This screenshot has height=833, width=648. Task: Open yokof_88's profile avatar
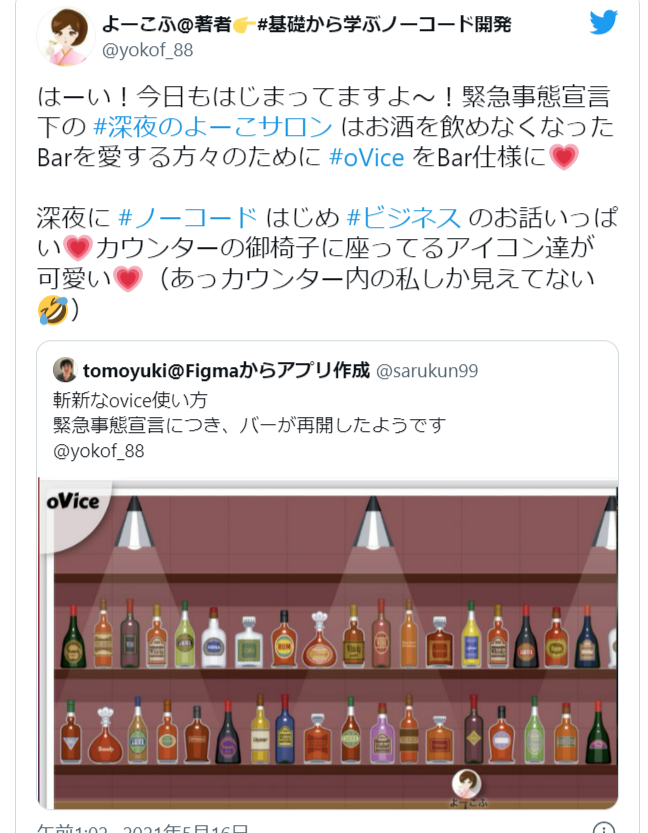click(x=66, y=37)
